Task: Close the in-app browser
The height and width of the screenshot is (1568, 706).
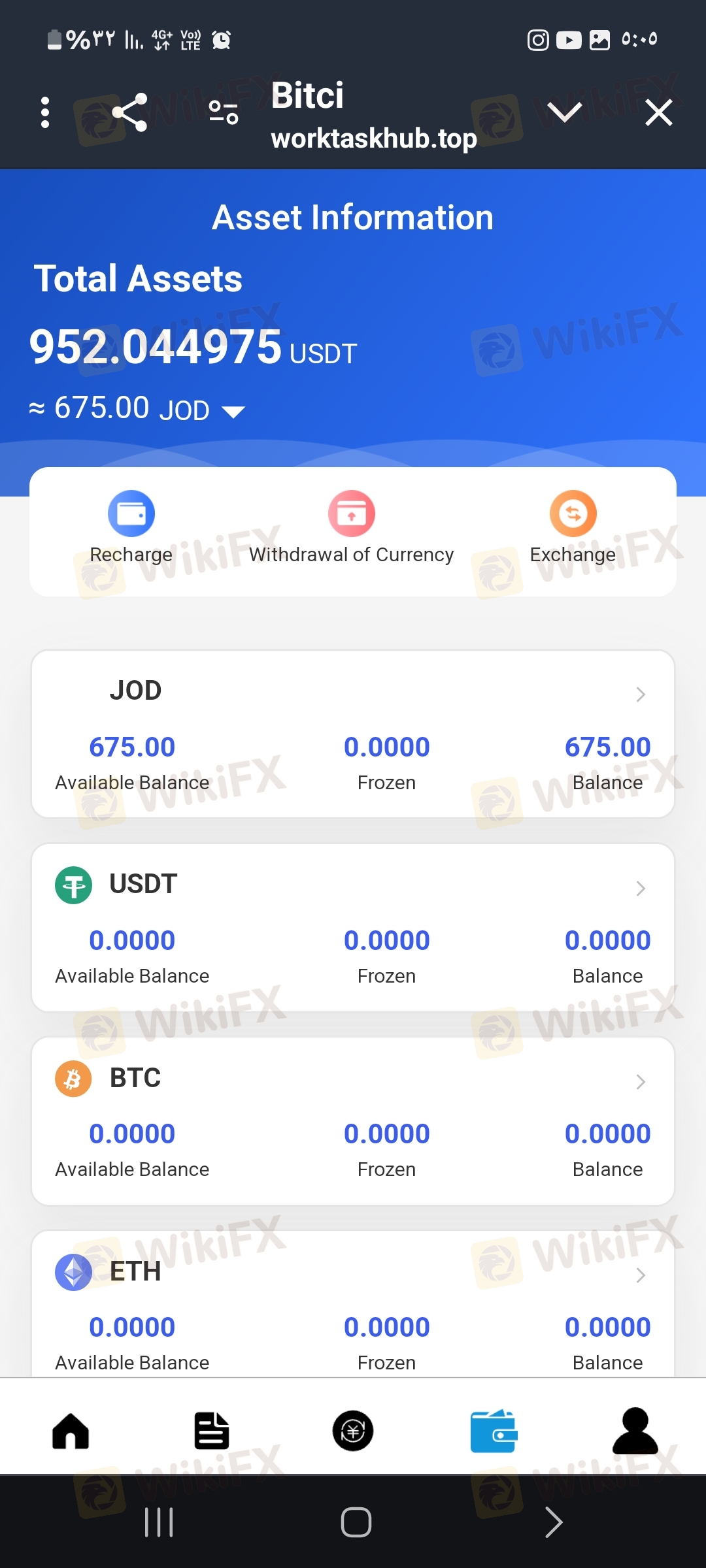Action: tap(658, 112)
